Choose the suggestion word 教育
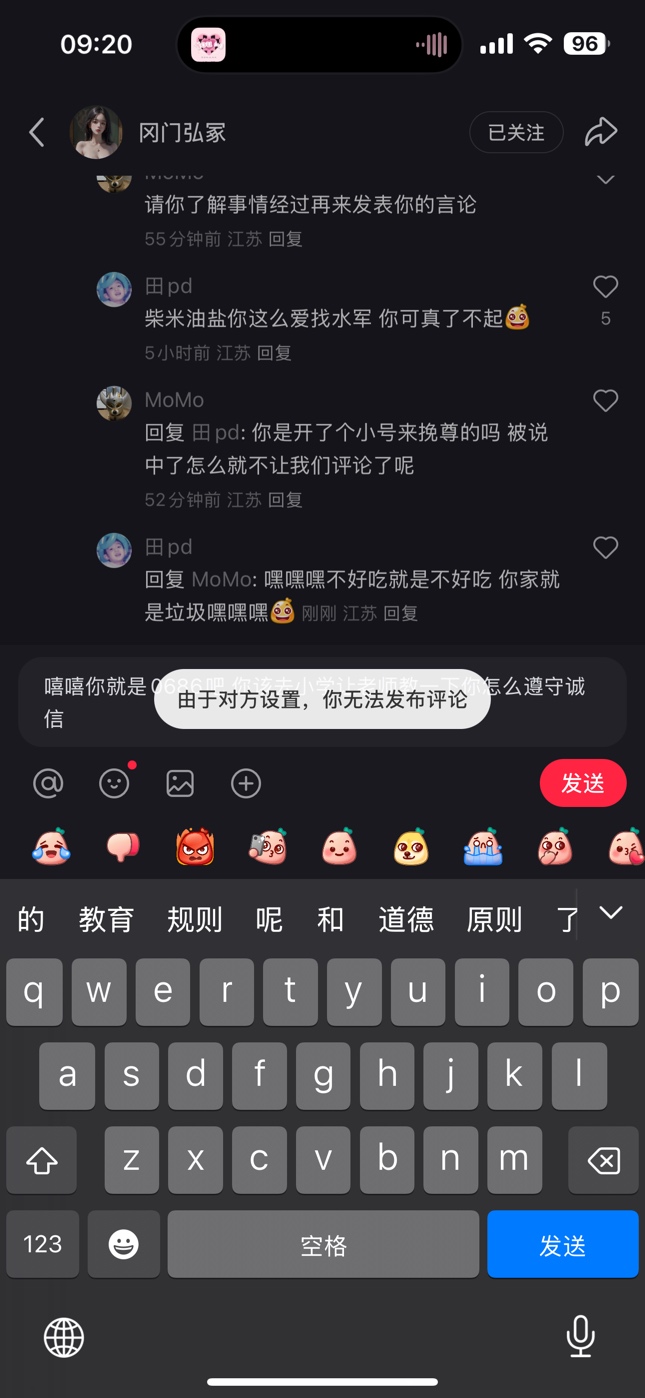The image size is (645, 1398). point(106,919)
